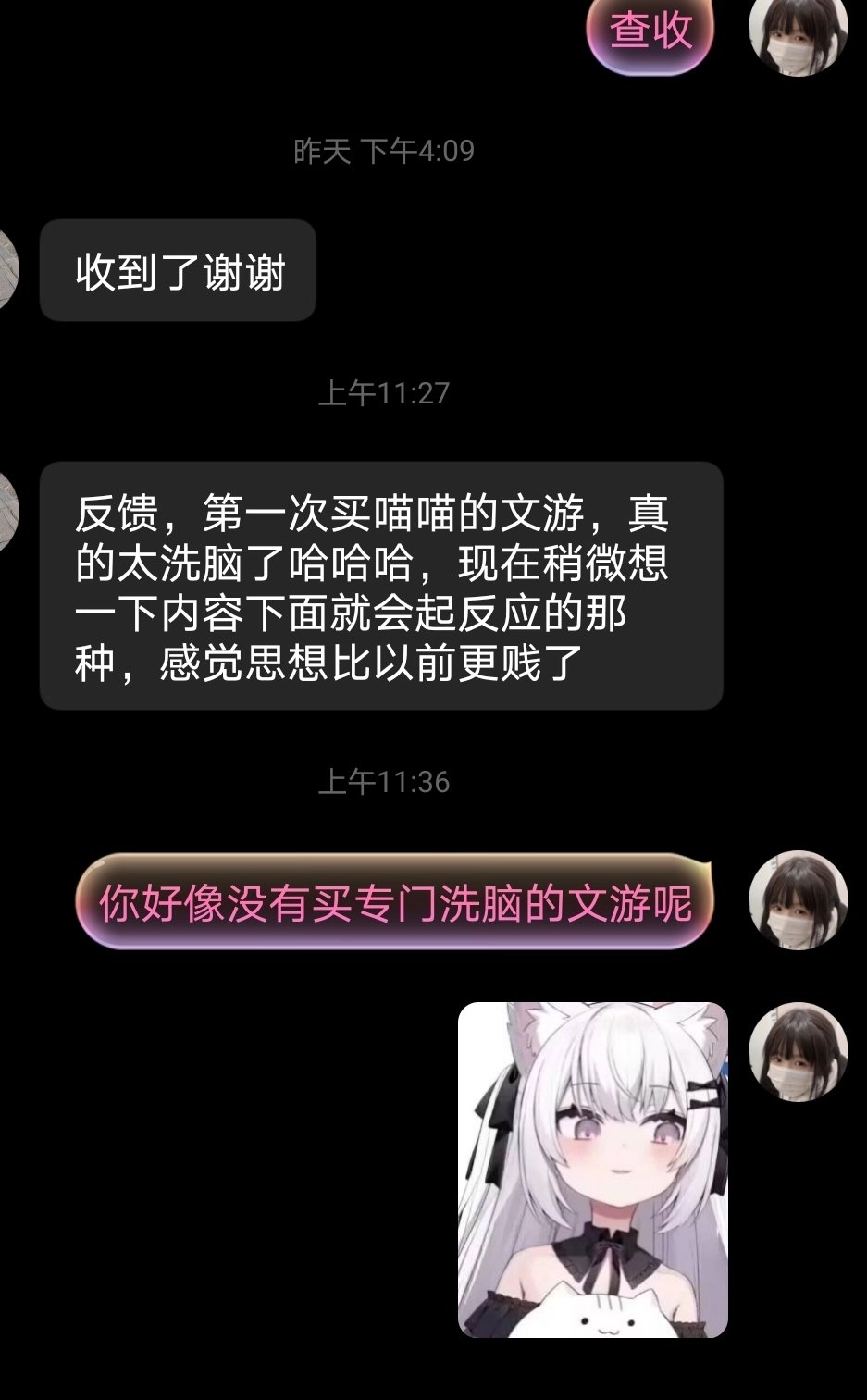Open avatar beside the cat-girl image message
Viewport: 867px width, 1400px height.
coord(798,1051)
